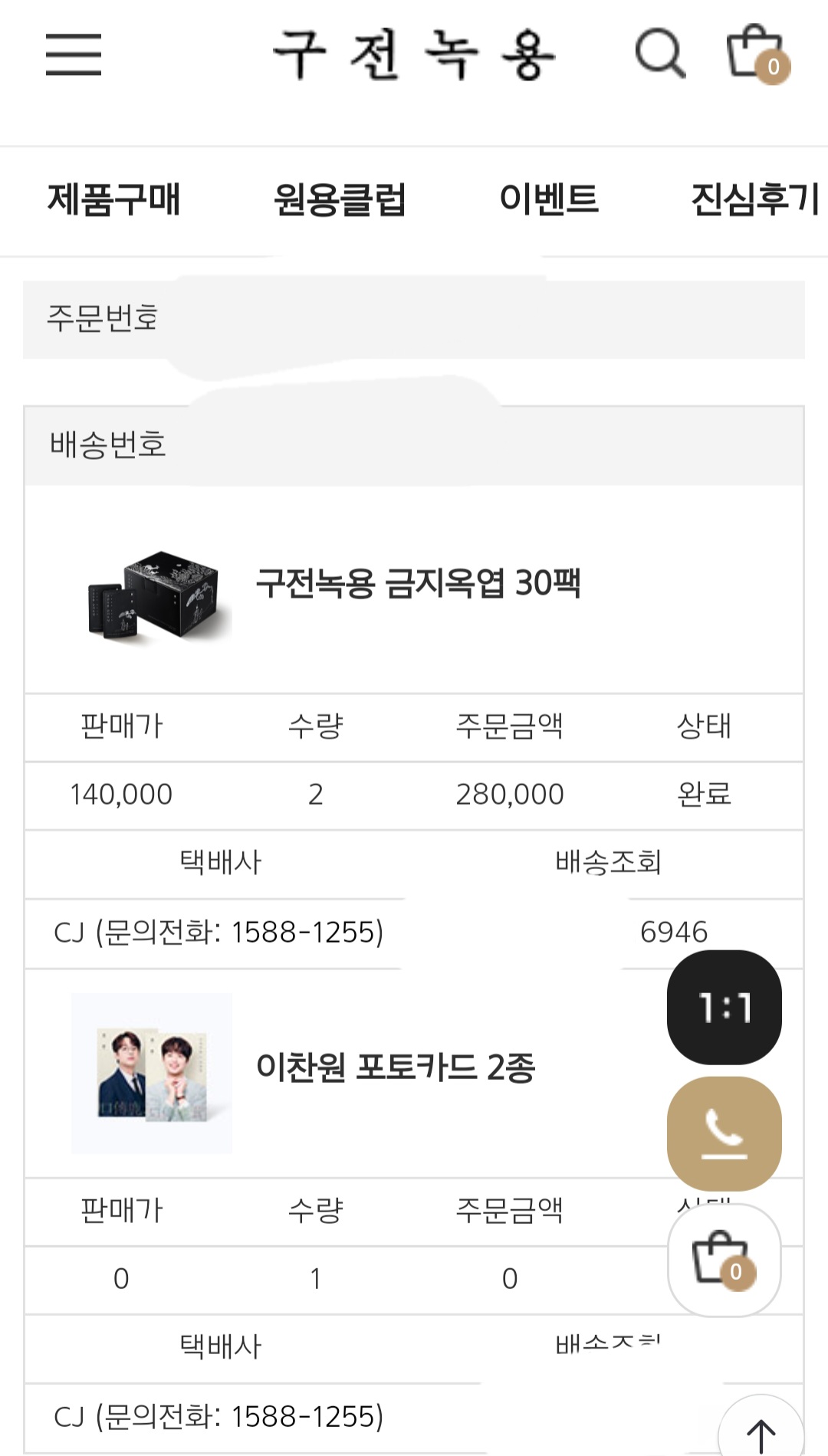Go to the 제품구매 tab
This screenshot has width=828, height=1456.
click(114, 200)
